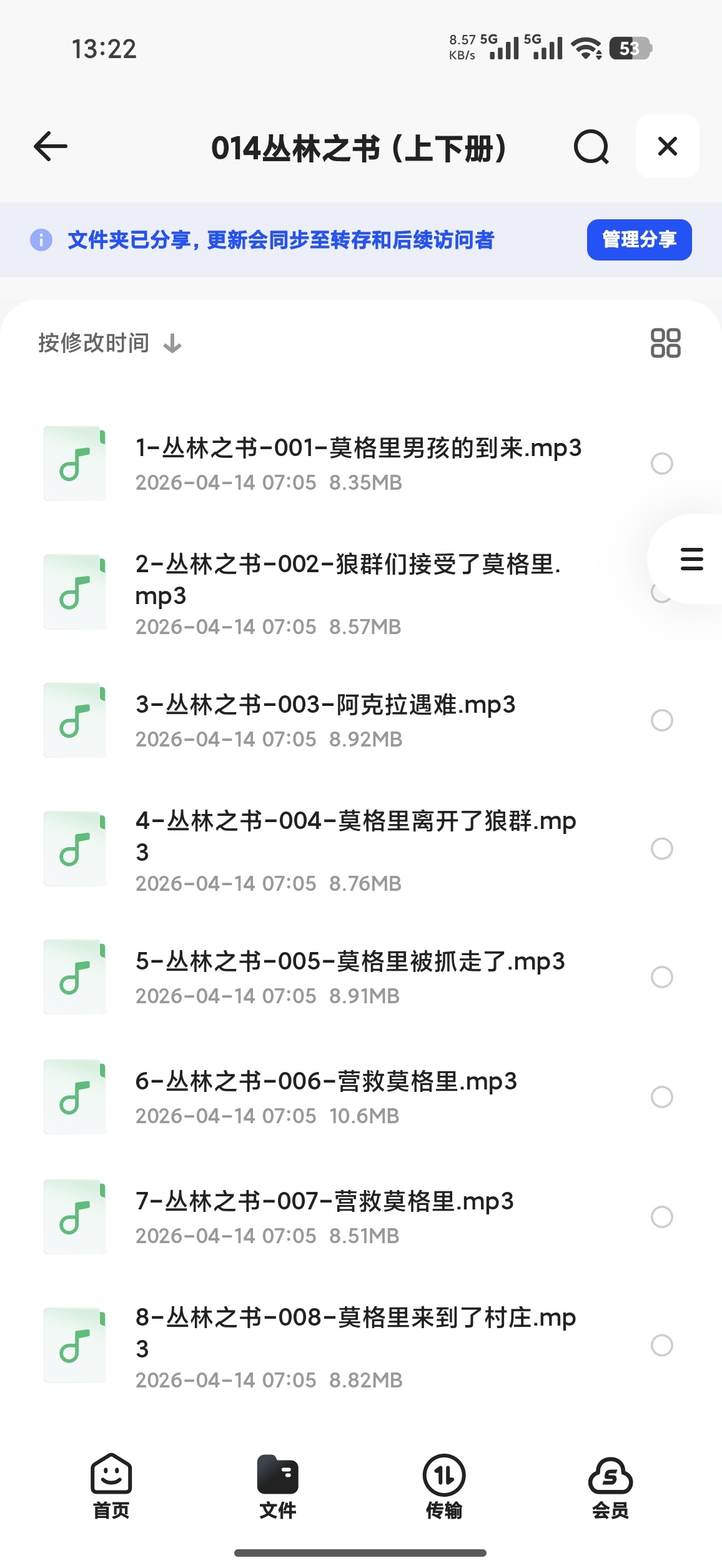Tap the 管理分享 button

[x=639, y=239]
